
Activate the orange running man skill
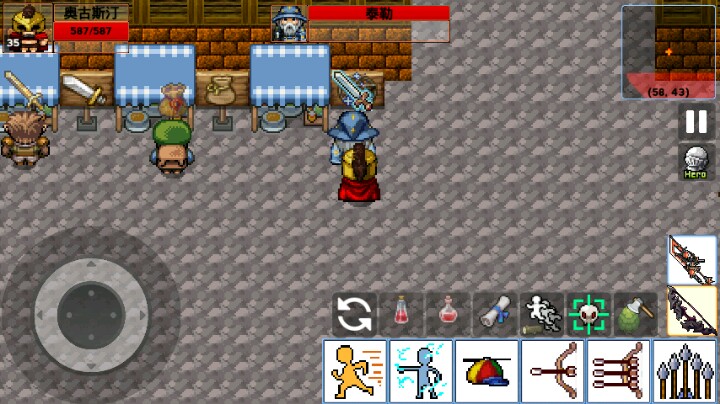(x=355, y=371)
